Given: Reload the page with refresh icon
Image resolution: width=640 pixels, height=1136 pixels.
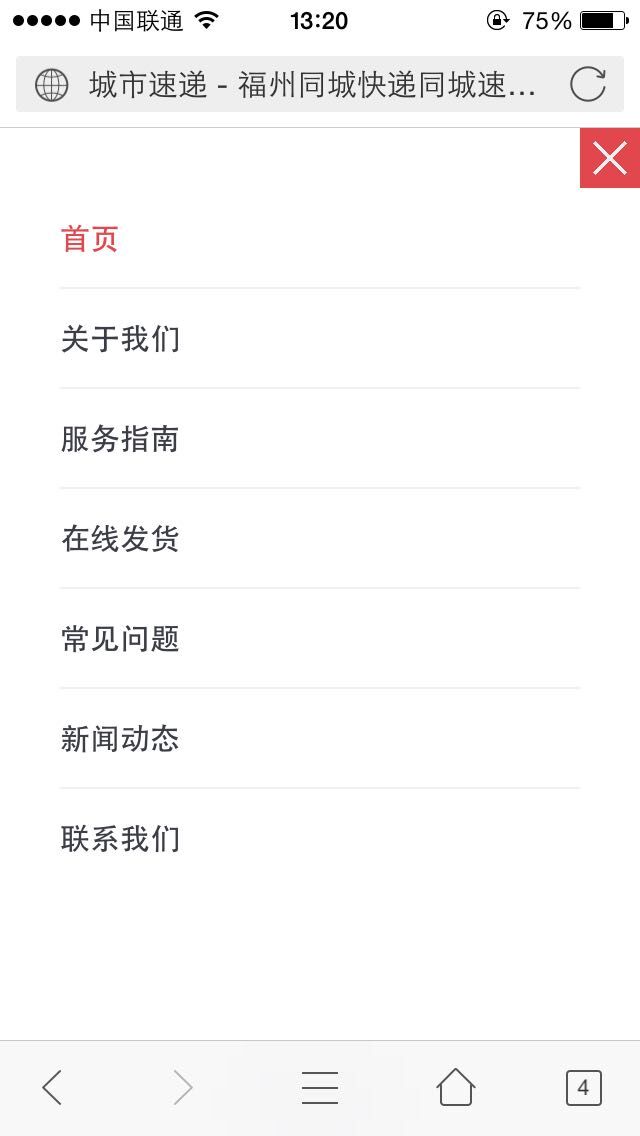Looking at the screenshot, I should pos(587,85).
